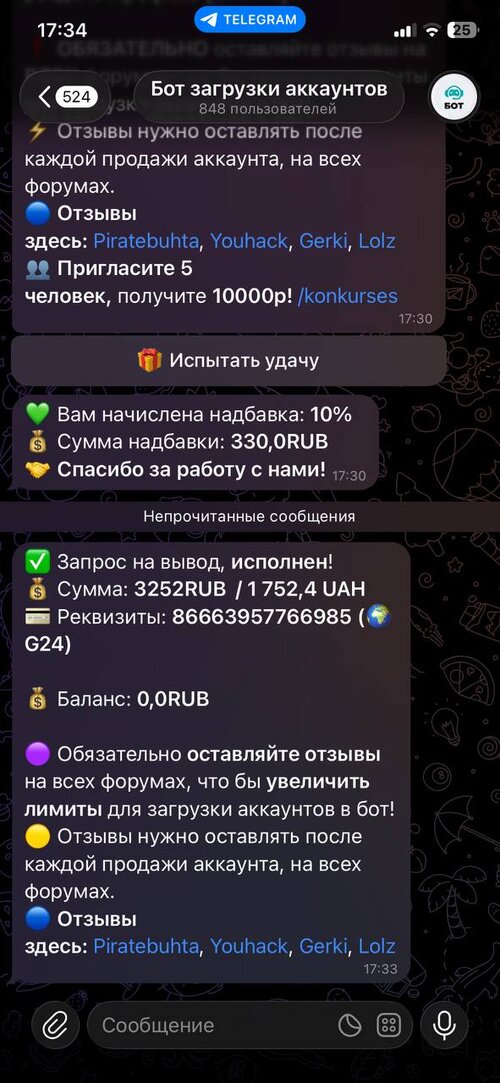Open the sticker panel icon
Viewport: 500px width, 1083px height.
click(350, 1026)
